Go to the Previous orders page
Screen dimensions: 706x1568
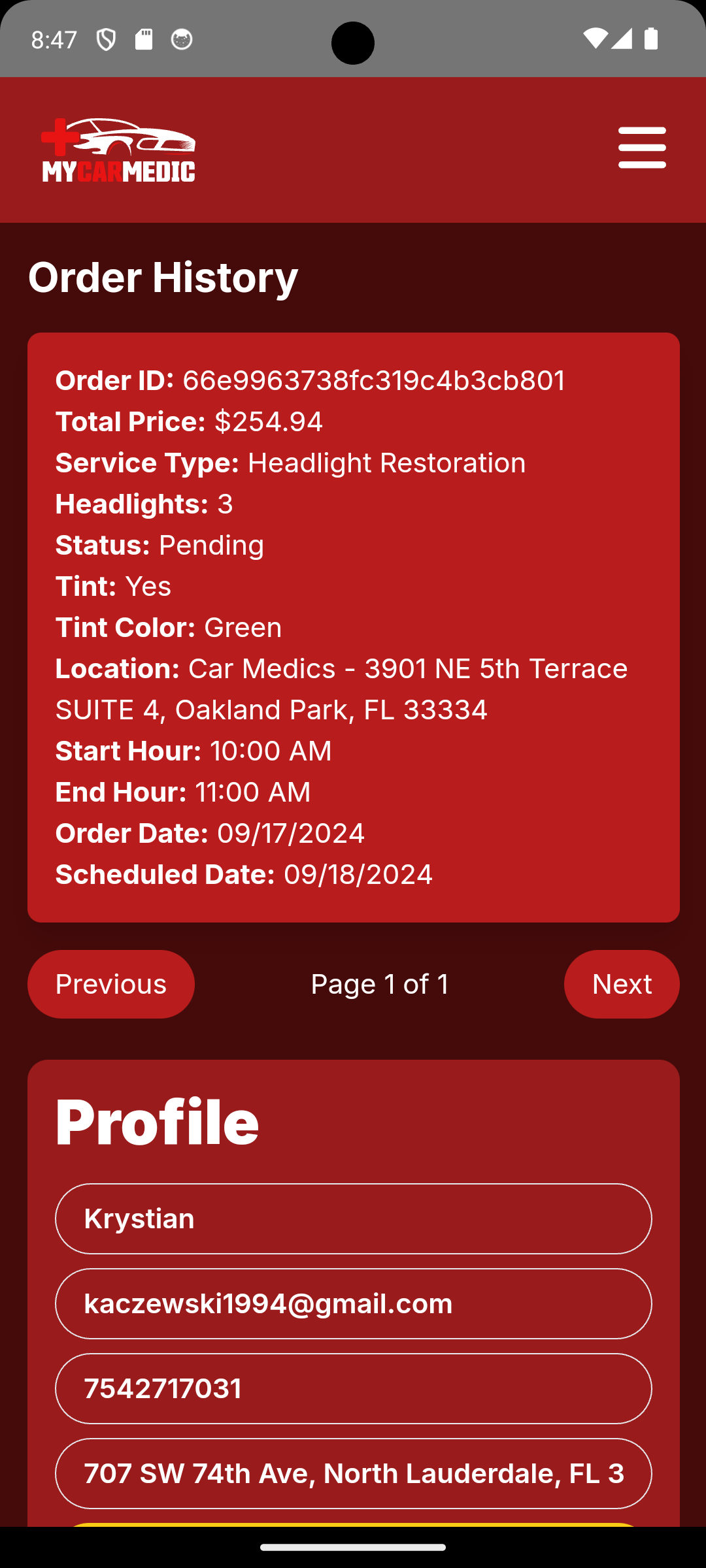(111, 984)
